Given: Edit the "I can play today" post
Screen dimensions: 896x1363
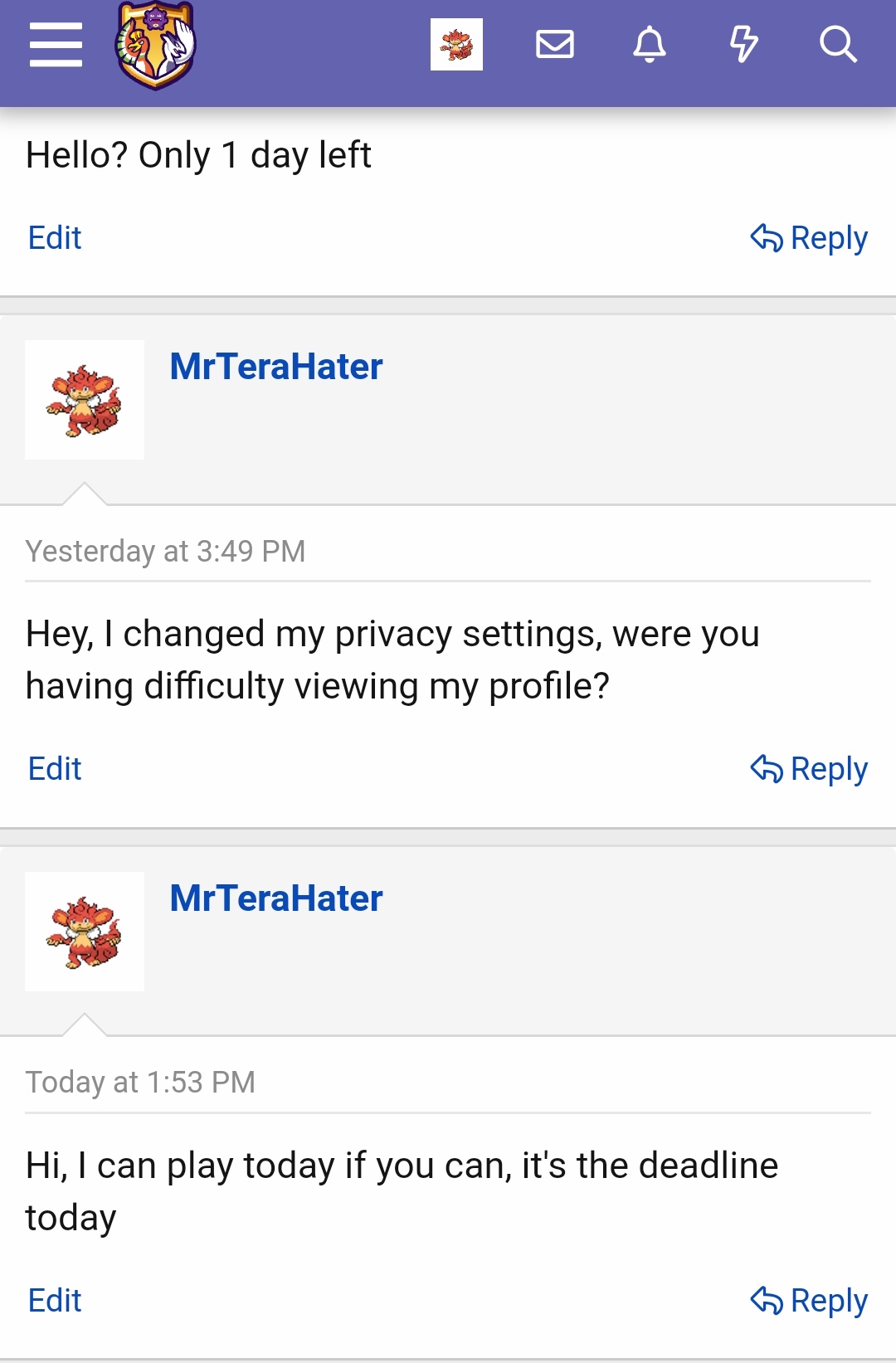Looking at the screenshot, I should 55,1301.
